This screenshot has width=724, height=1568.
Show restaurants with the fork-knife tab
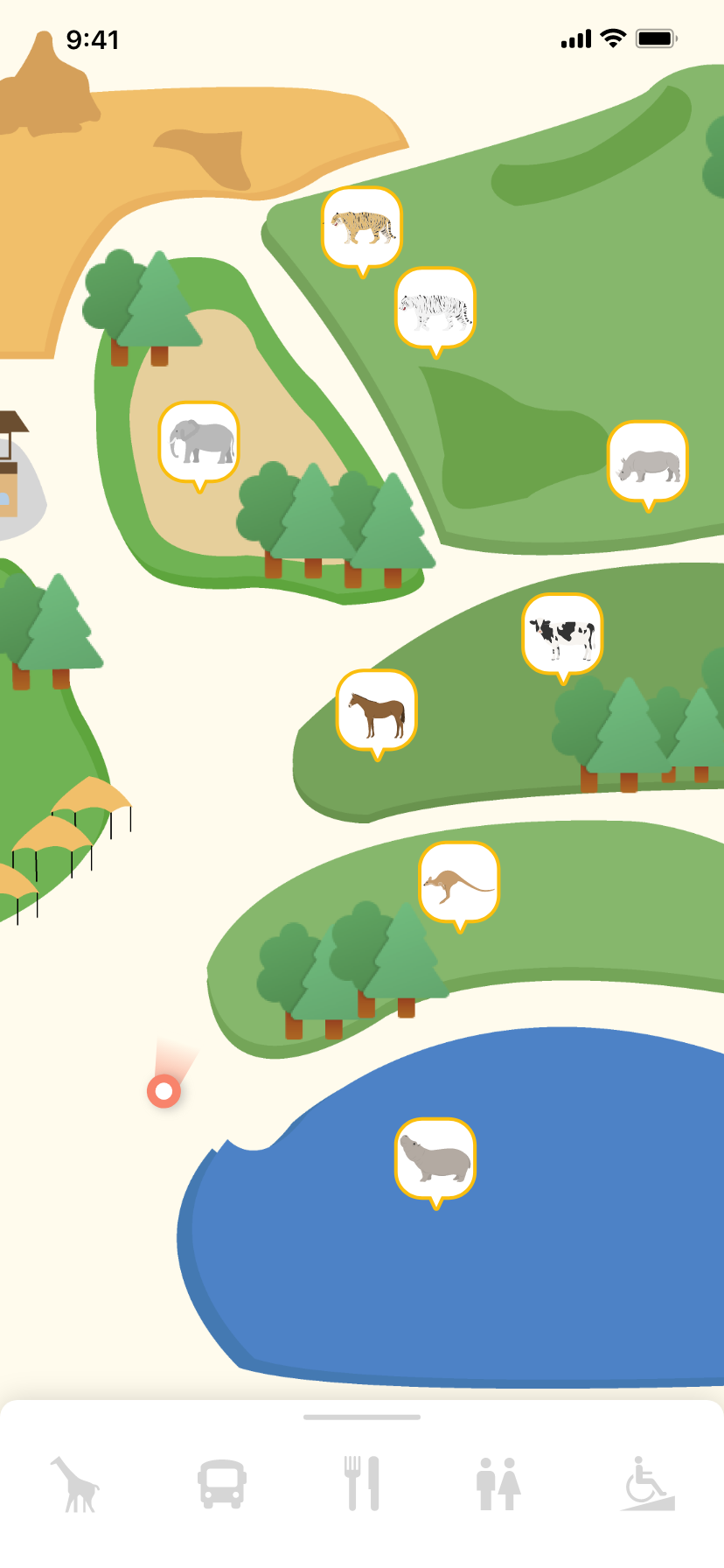(x=362, y=1484)
